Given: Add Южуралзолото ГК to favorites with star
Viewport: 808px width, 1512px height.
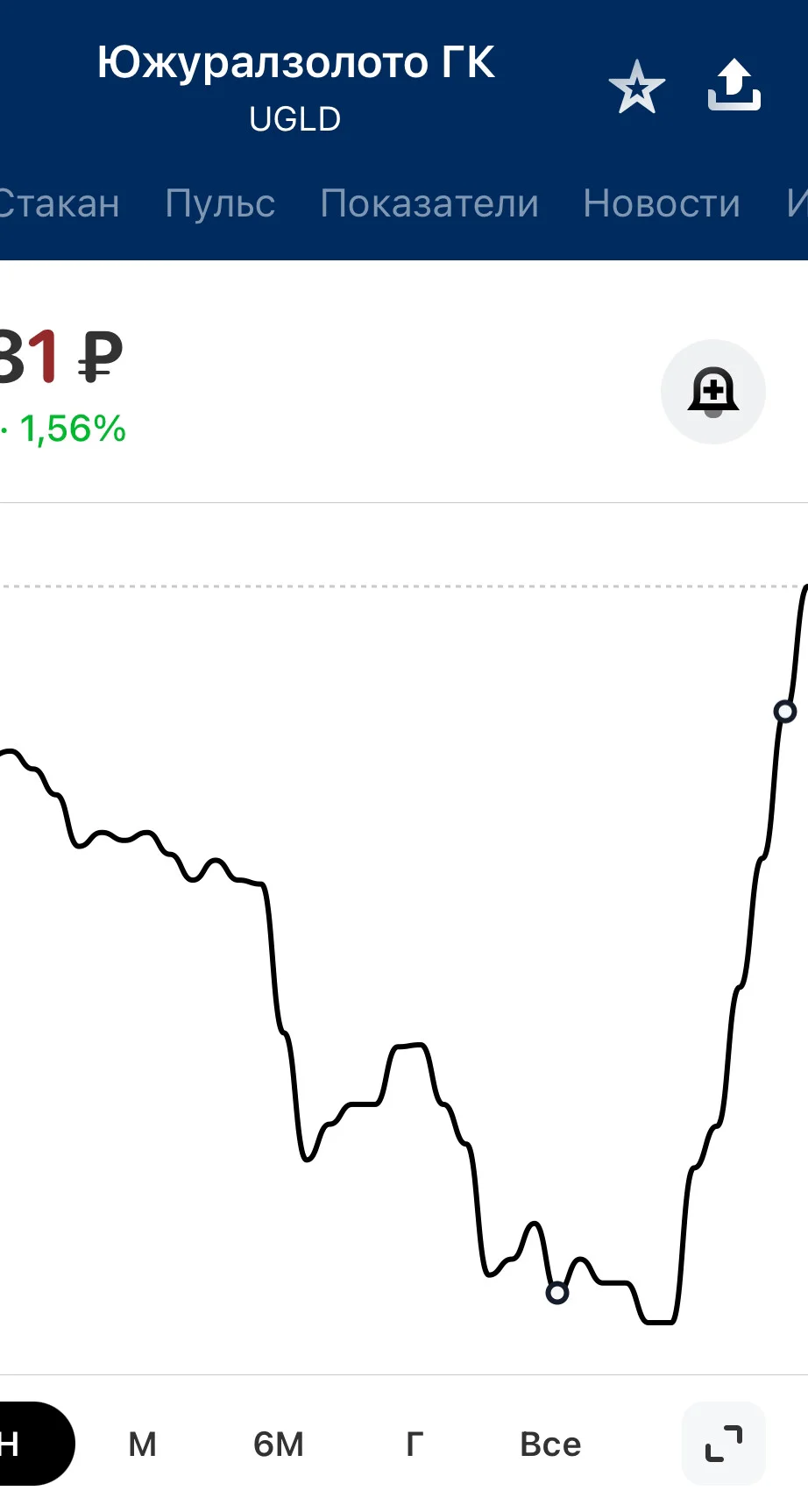Looking at the screenshot, I should (636, 87).
